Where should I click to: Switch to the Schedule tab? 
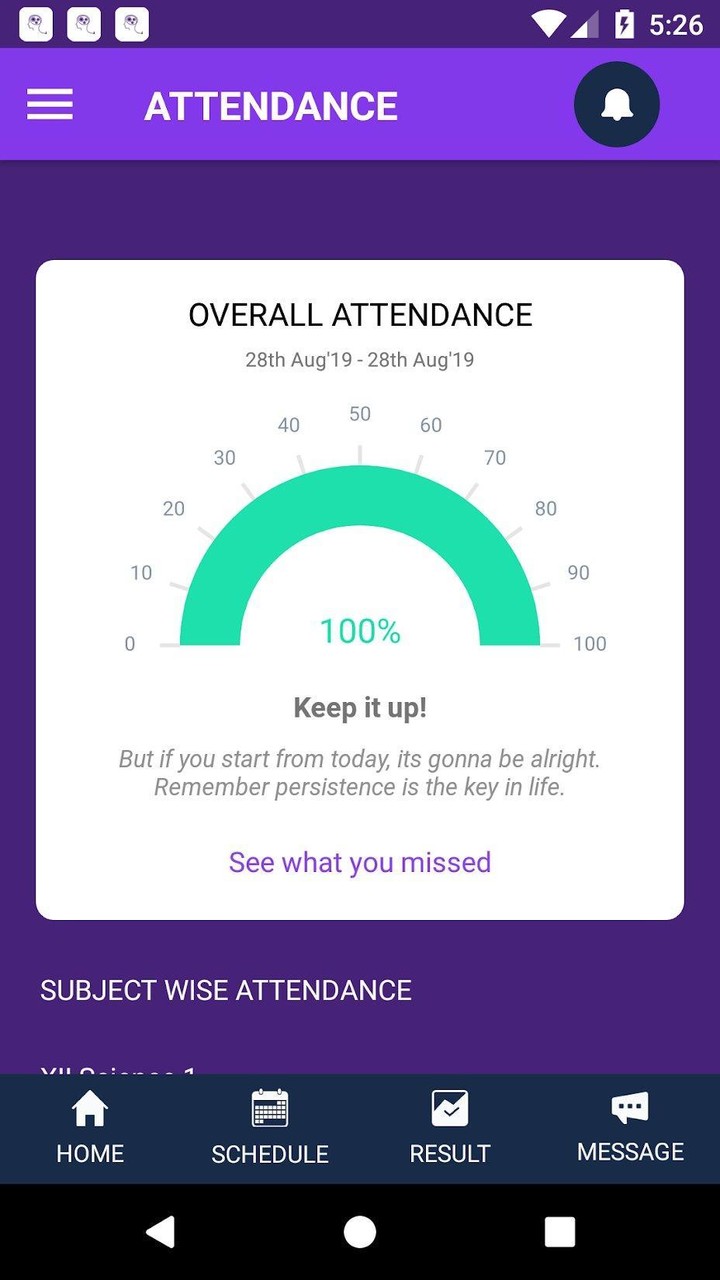pyautogui.click(x=270, y=1128)
